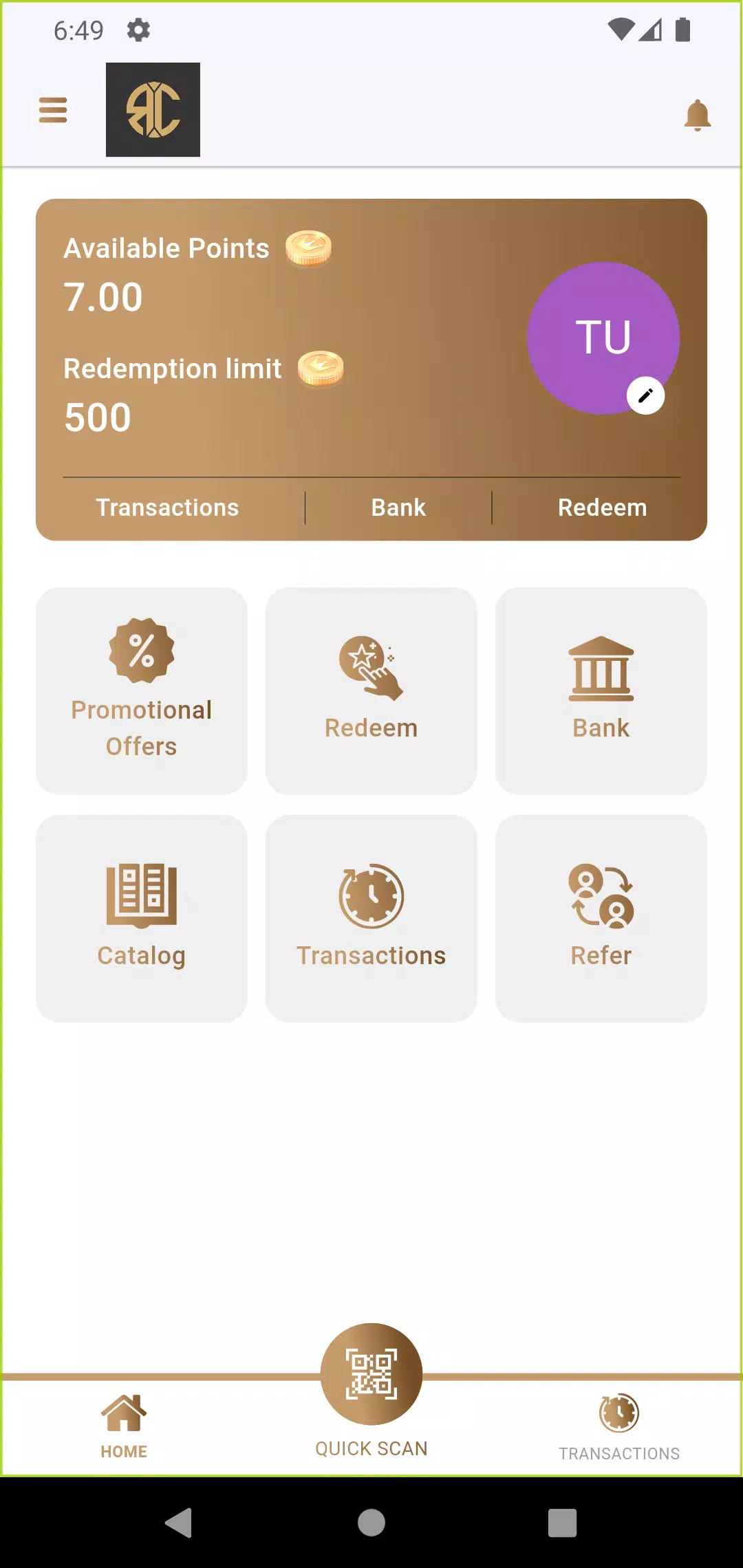This screenshot has width=743, height=1568.
Task: Open the Refer tile
Action: click(601, 918)
